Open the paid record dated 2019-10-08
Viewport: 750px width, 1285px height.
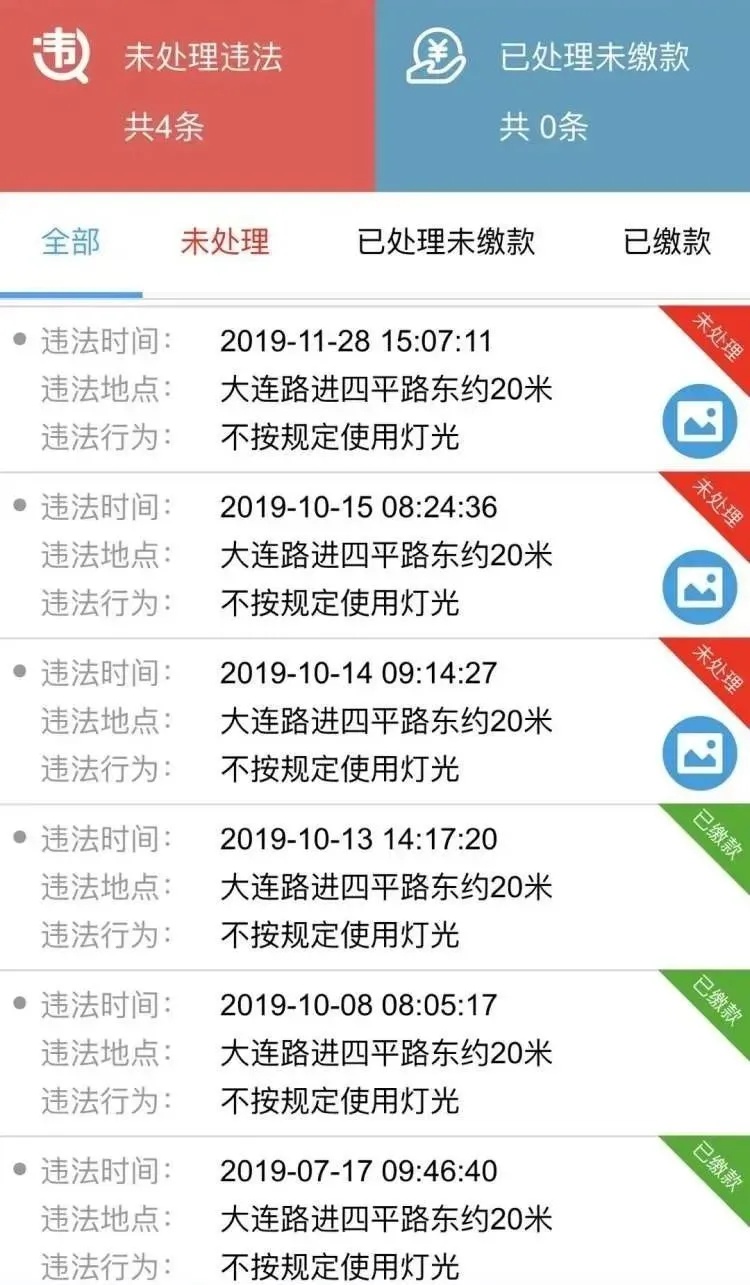point(375,1053)
